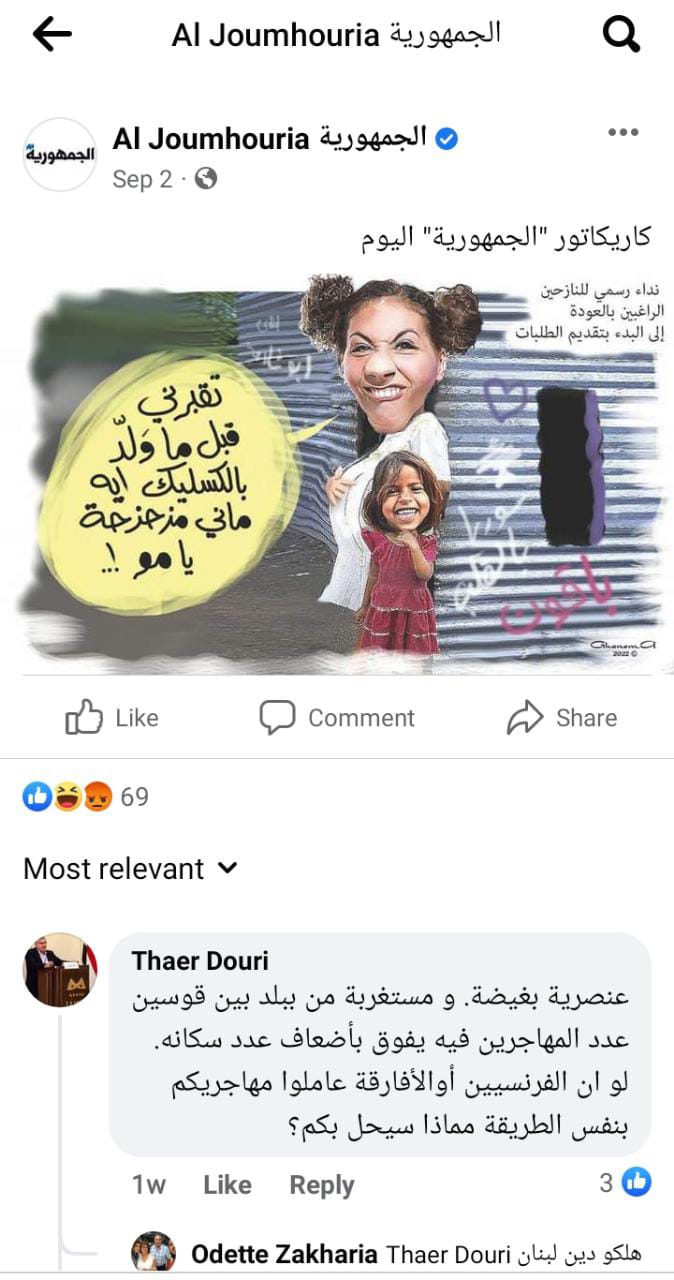Open Al Joumhouria's profile picture
The height and width of the screenshot is (1280, 674).
point(59,154)
